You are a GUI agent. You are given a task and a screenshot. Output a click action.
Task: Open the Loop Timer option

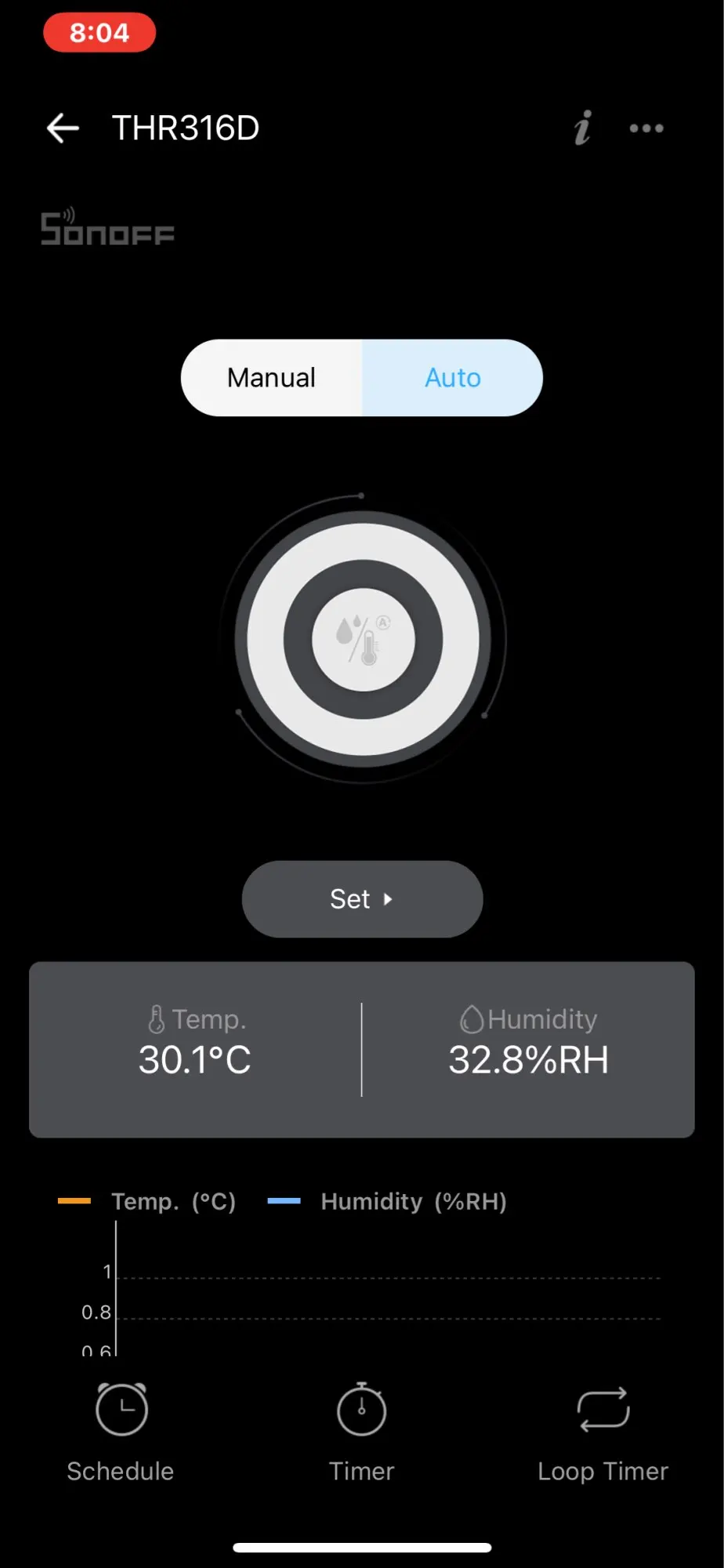[603, 1432]
